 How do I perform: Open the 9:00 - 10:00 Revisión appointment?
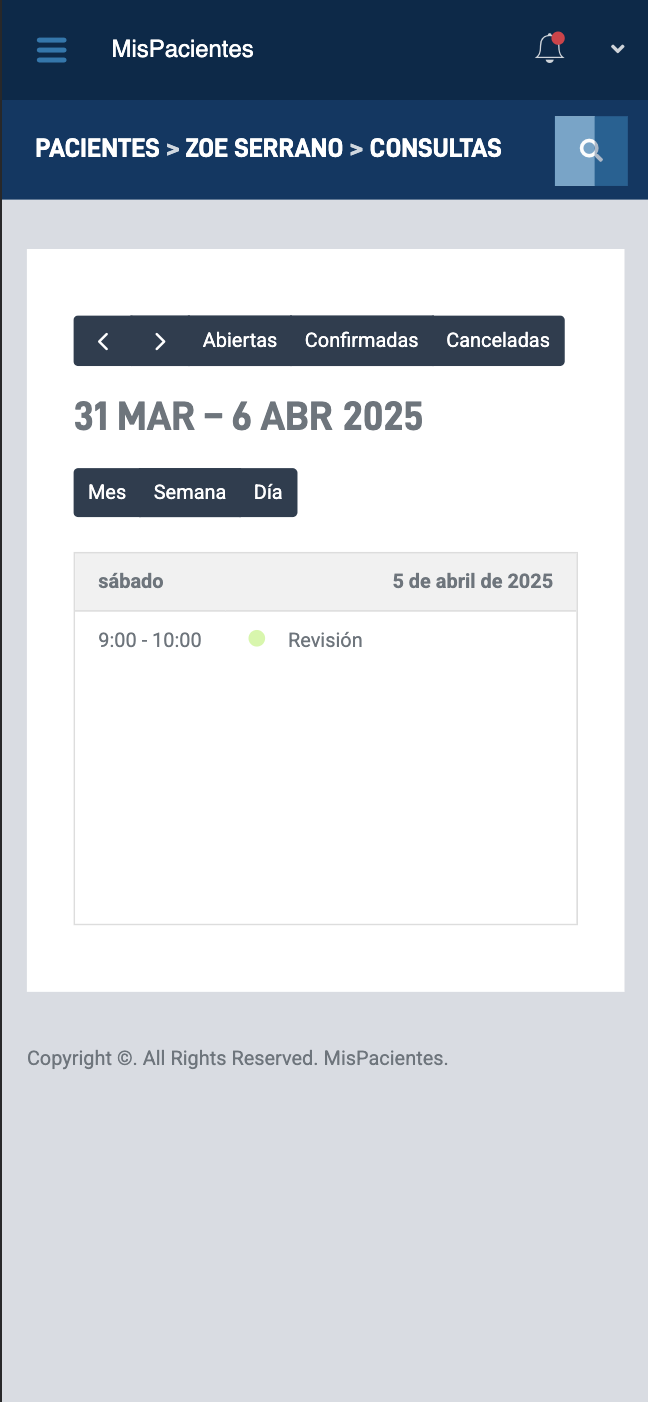pos(325,640)
